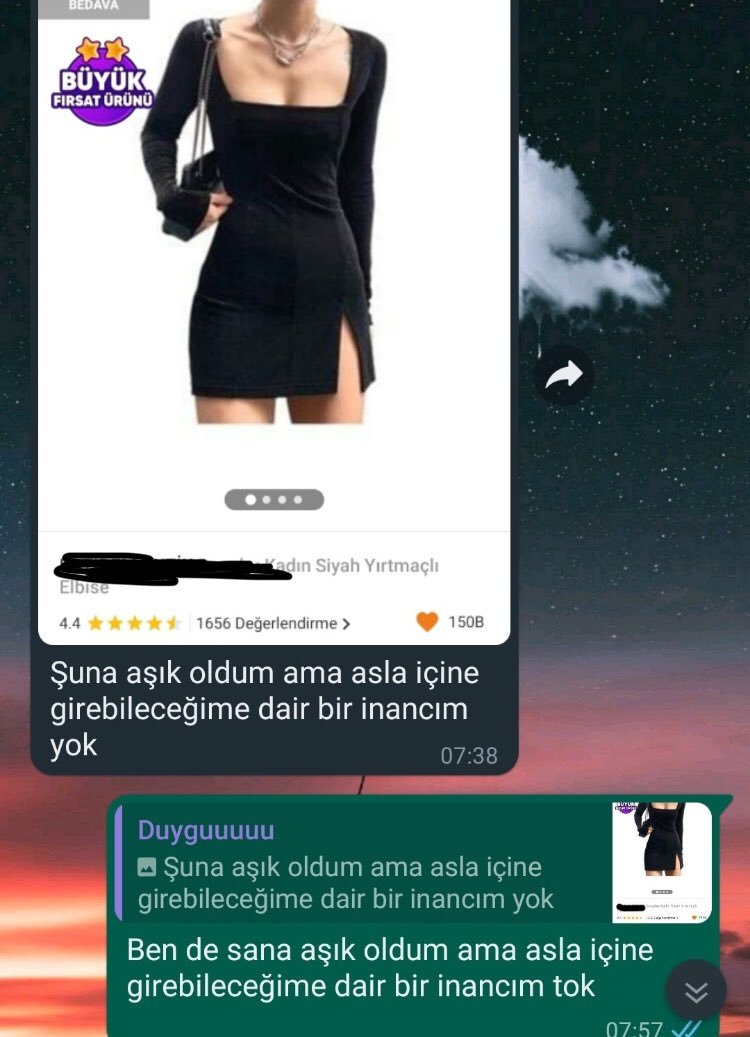Viewport: 750px width, 1037px height.
Task: Forward the black dress image message
Action: [564, 376]
